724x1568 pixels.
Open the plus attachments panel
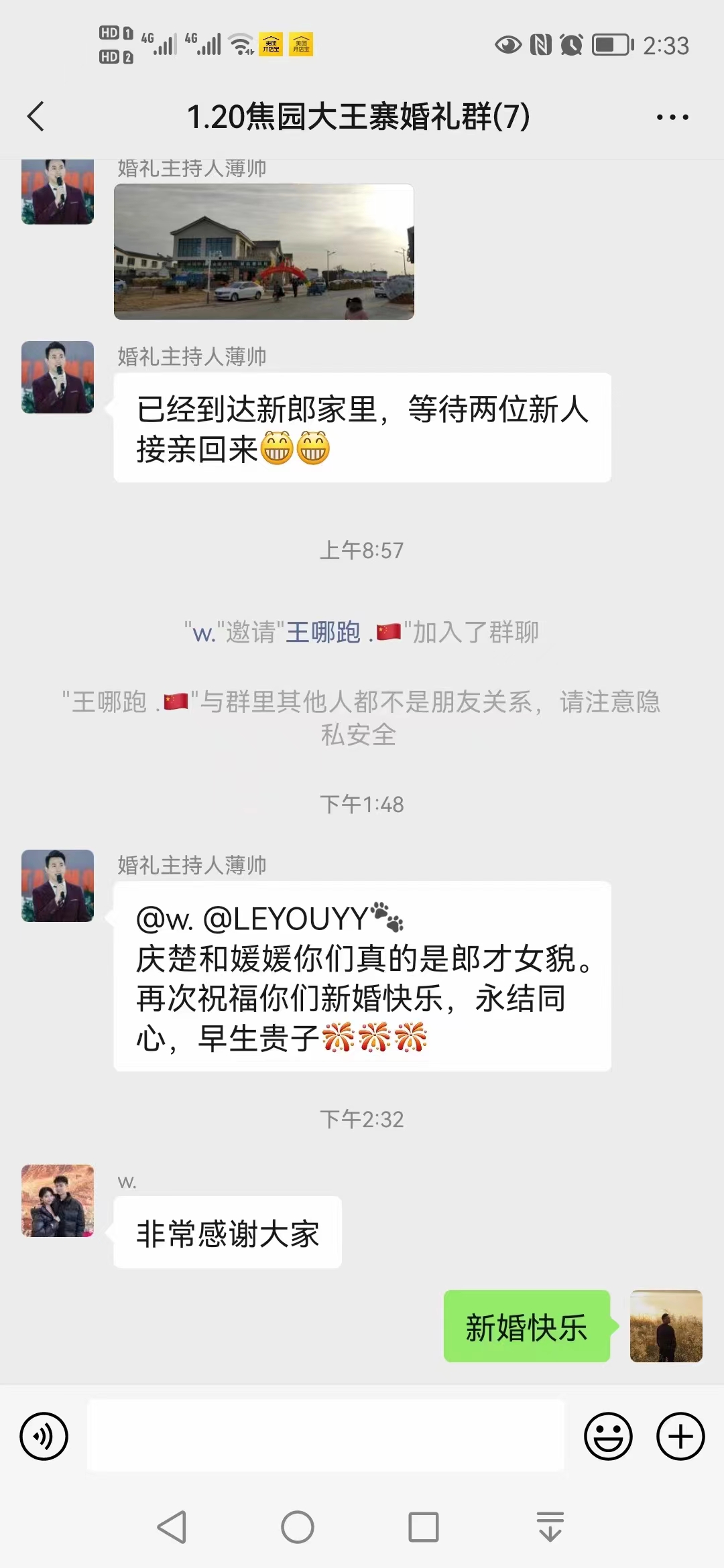pyautogui.click(x=680, y=1436)
